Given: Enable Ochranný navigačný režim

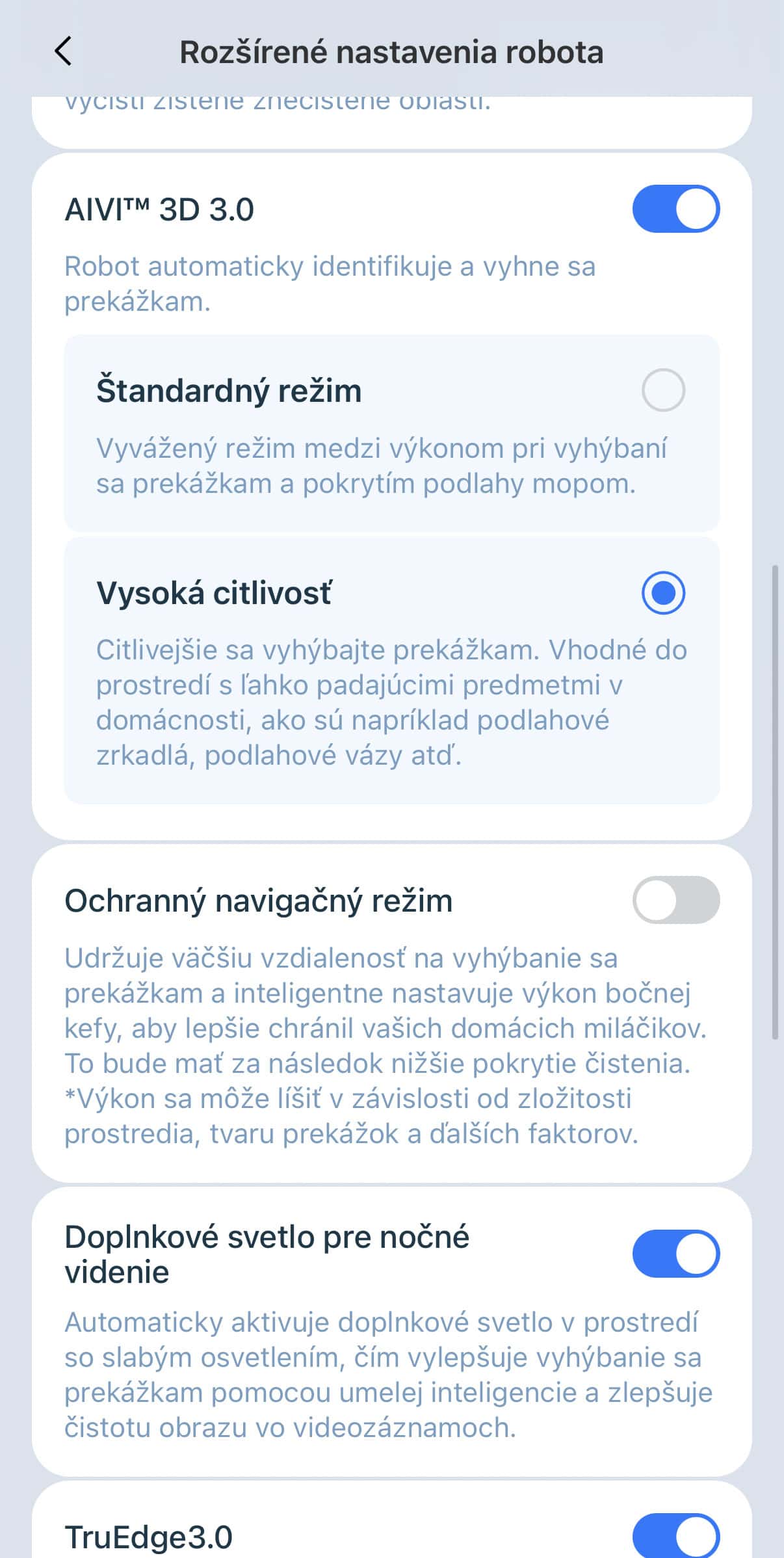Looking at the screenshot, I should (675, 900).
